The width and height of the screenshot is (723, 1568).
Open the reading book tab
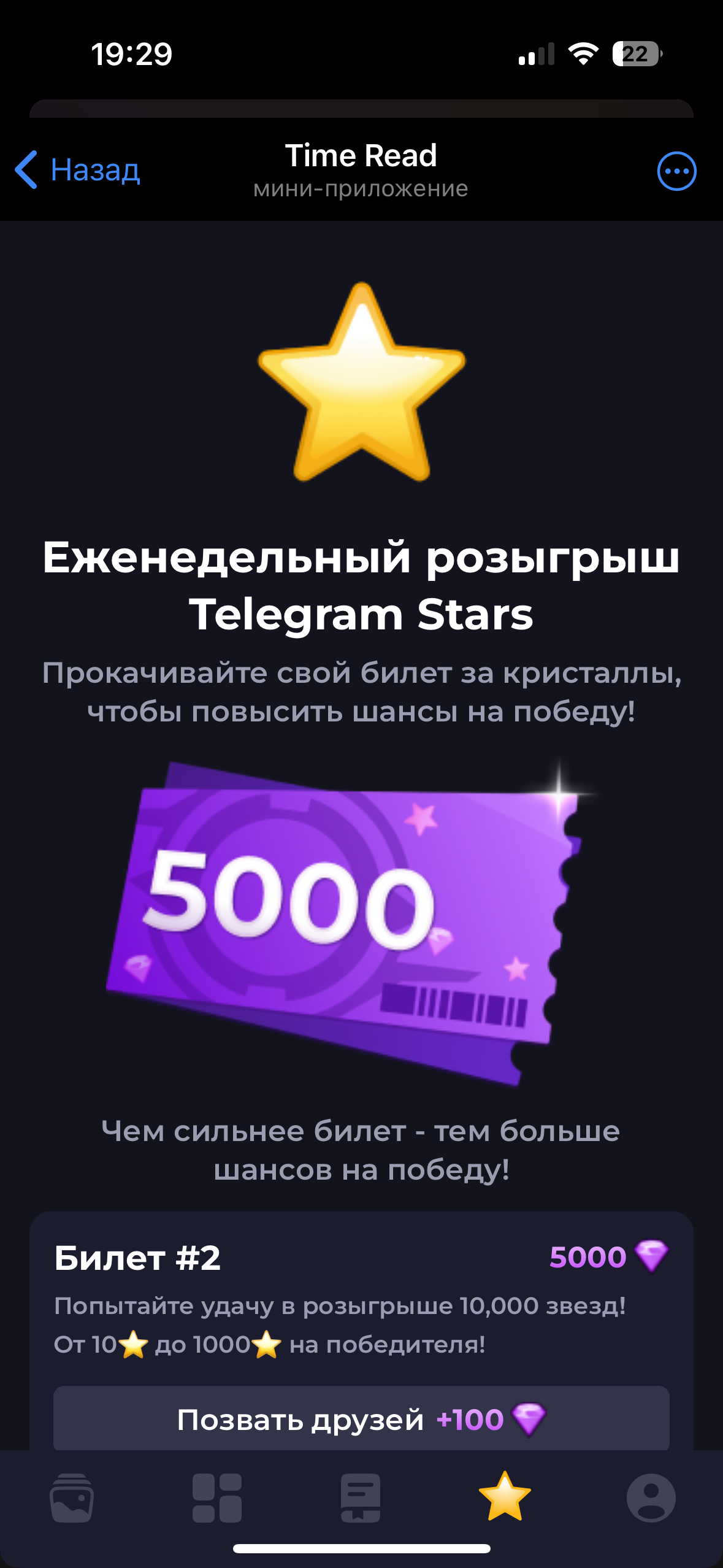(361, 1498)
